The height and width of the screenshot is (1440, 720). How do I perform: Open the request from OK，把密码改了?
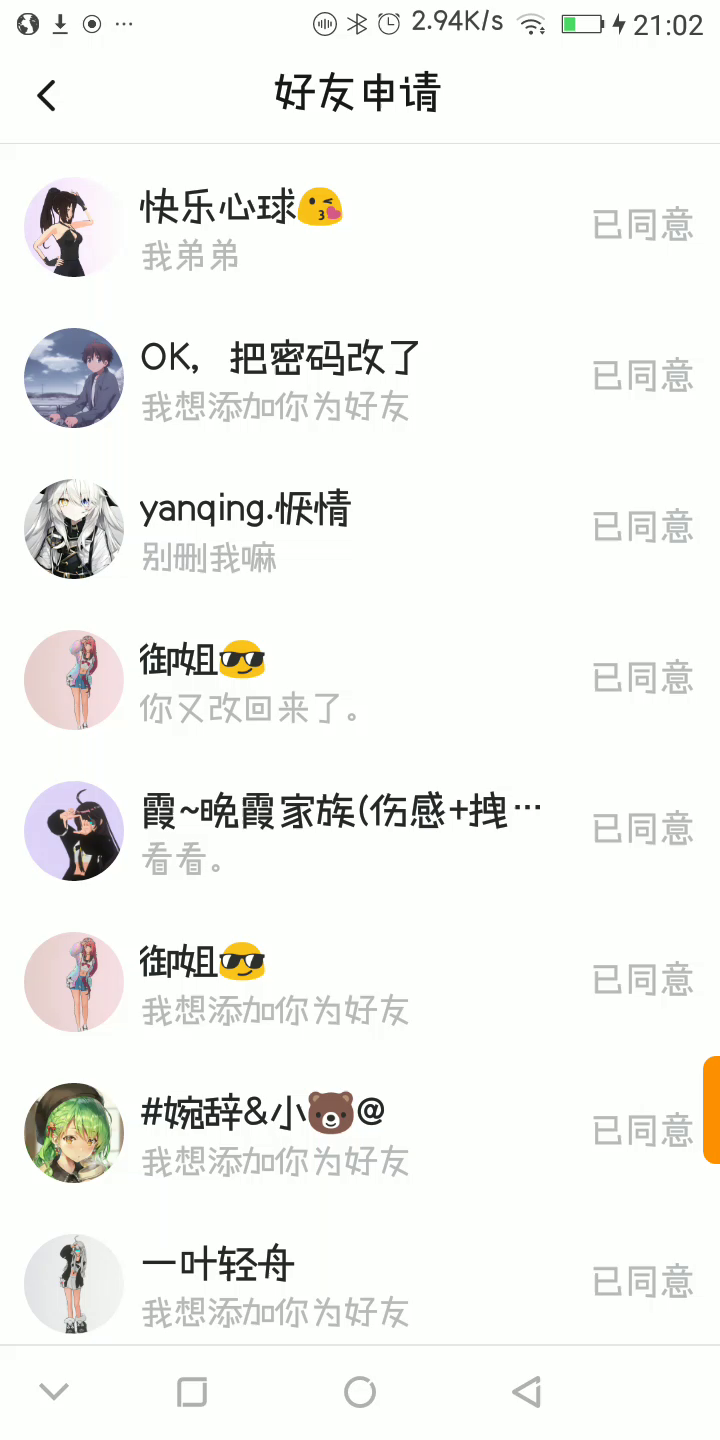tap(300, 378)
